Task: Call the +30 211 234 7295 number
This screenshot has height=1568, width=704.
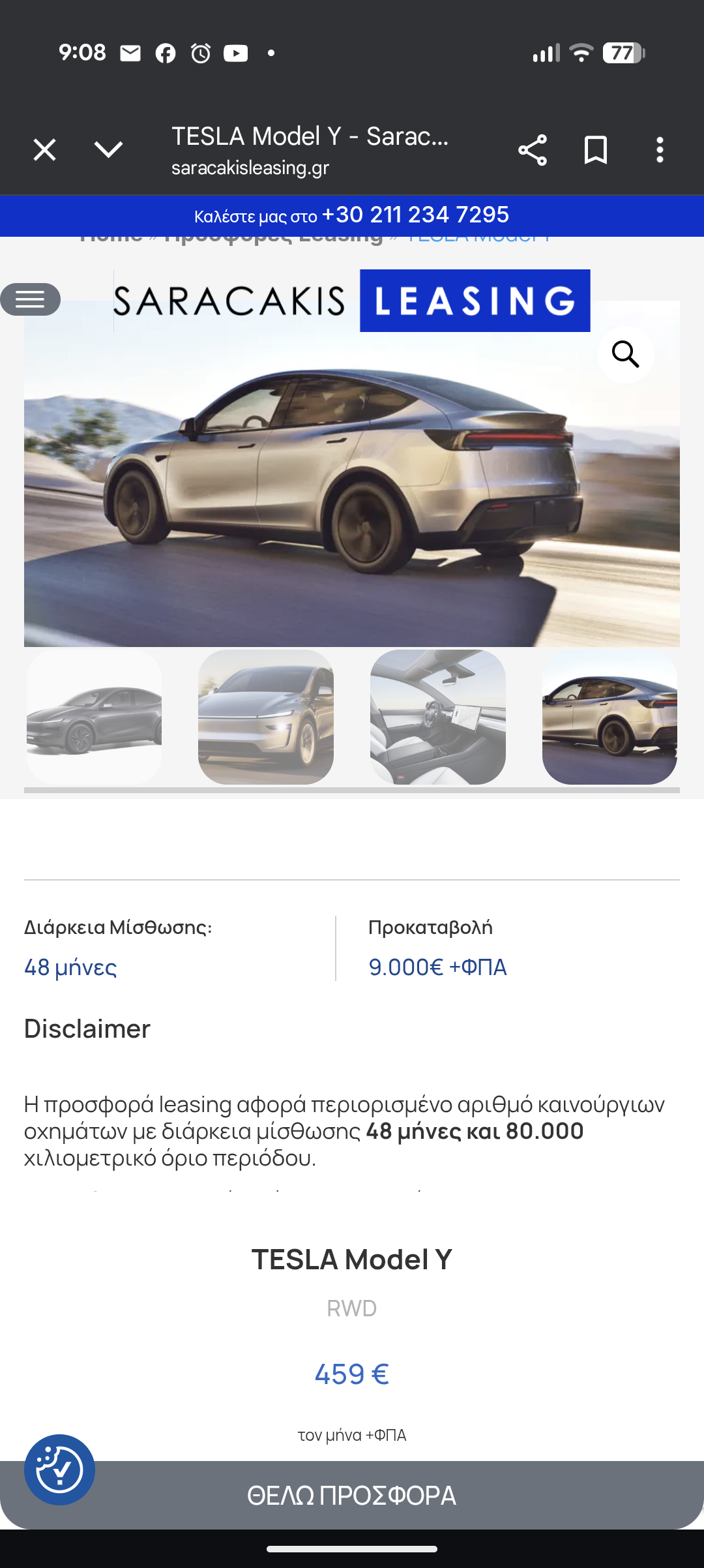Action: point(415,215)
